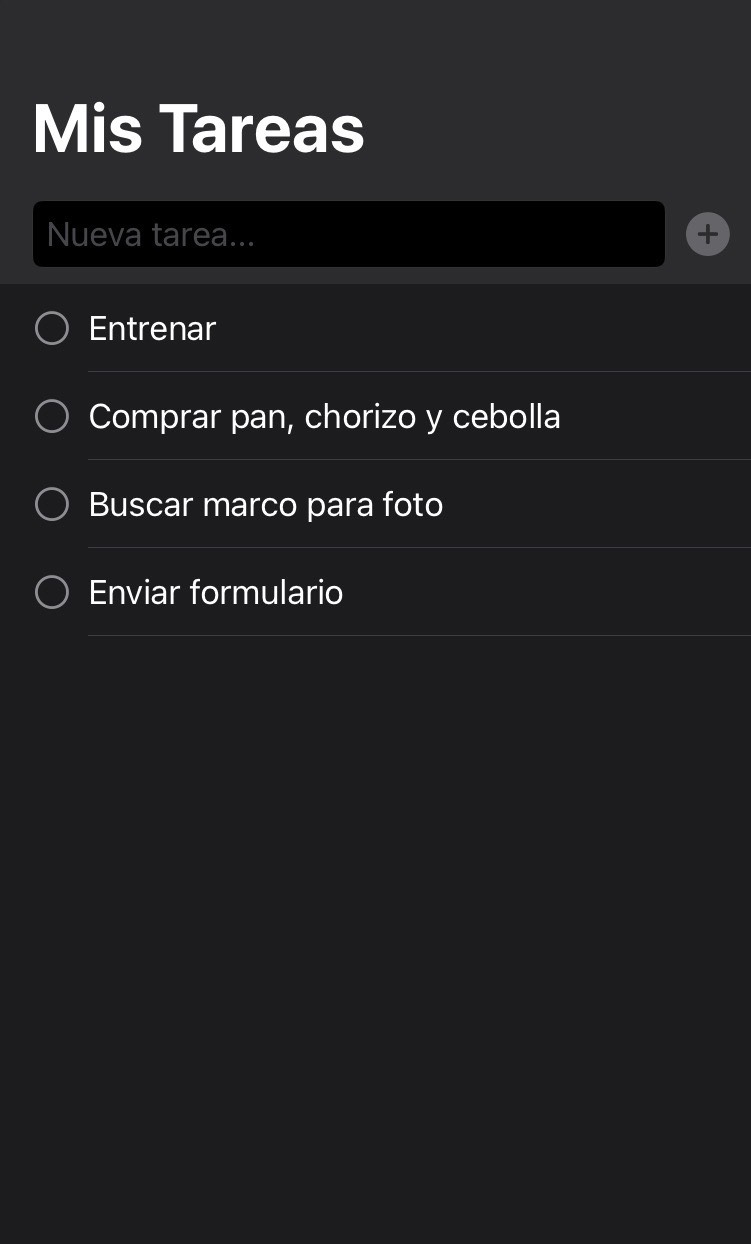The width and height of the screenshot is (751, 1244).
Task: Tap the plus button to add task
Action: pos(707,235)
